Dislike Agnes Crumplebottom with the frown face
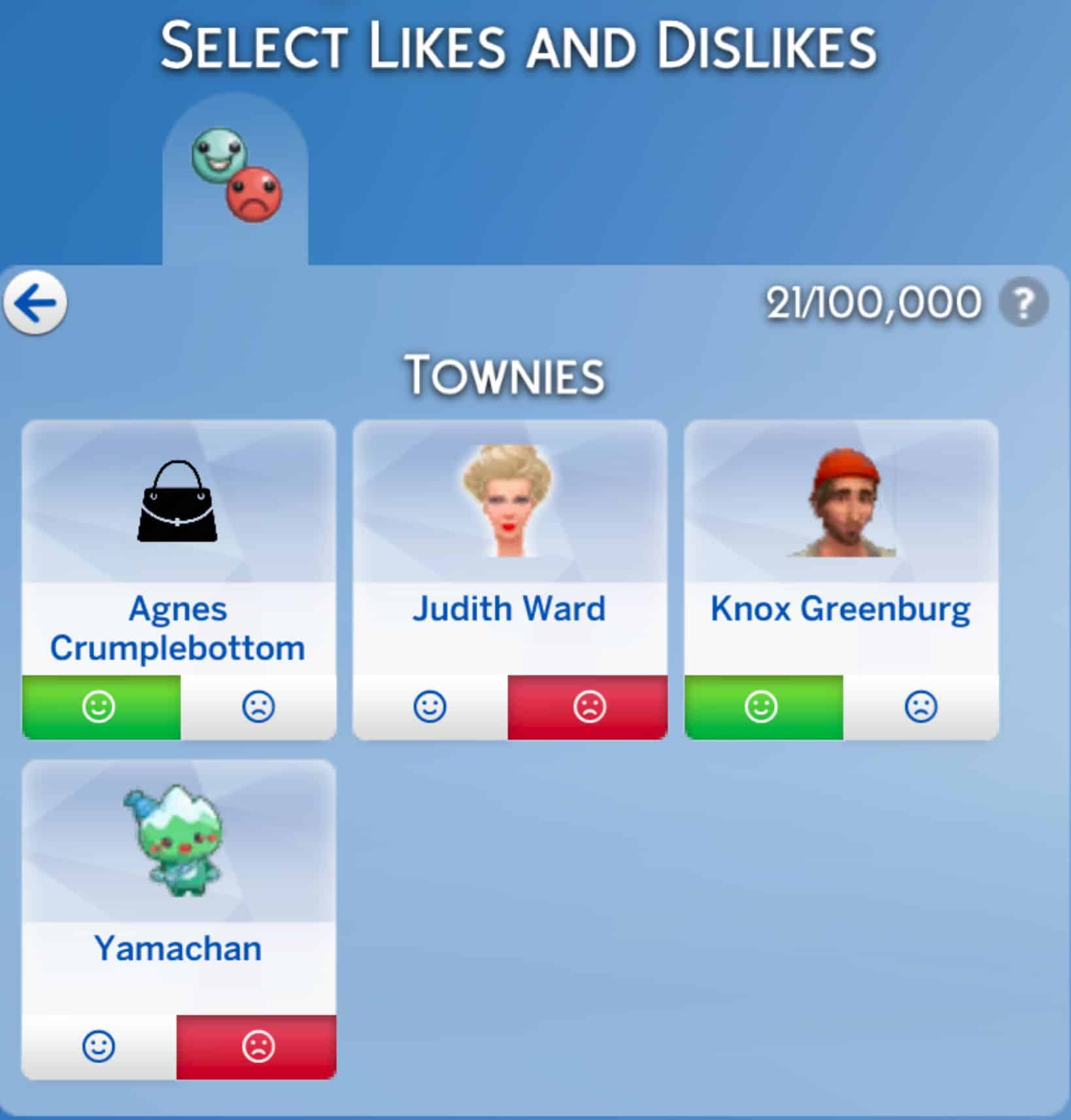The width and height of the screenshot is (1071, 1120). pyautogui.click(x=258, y=707)
